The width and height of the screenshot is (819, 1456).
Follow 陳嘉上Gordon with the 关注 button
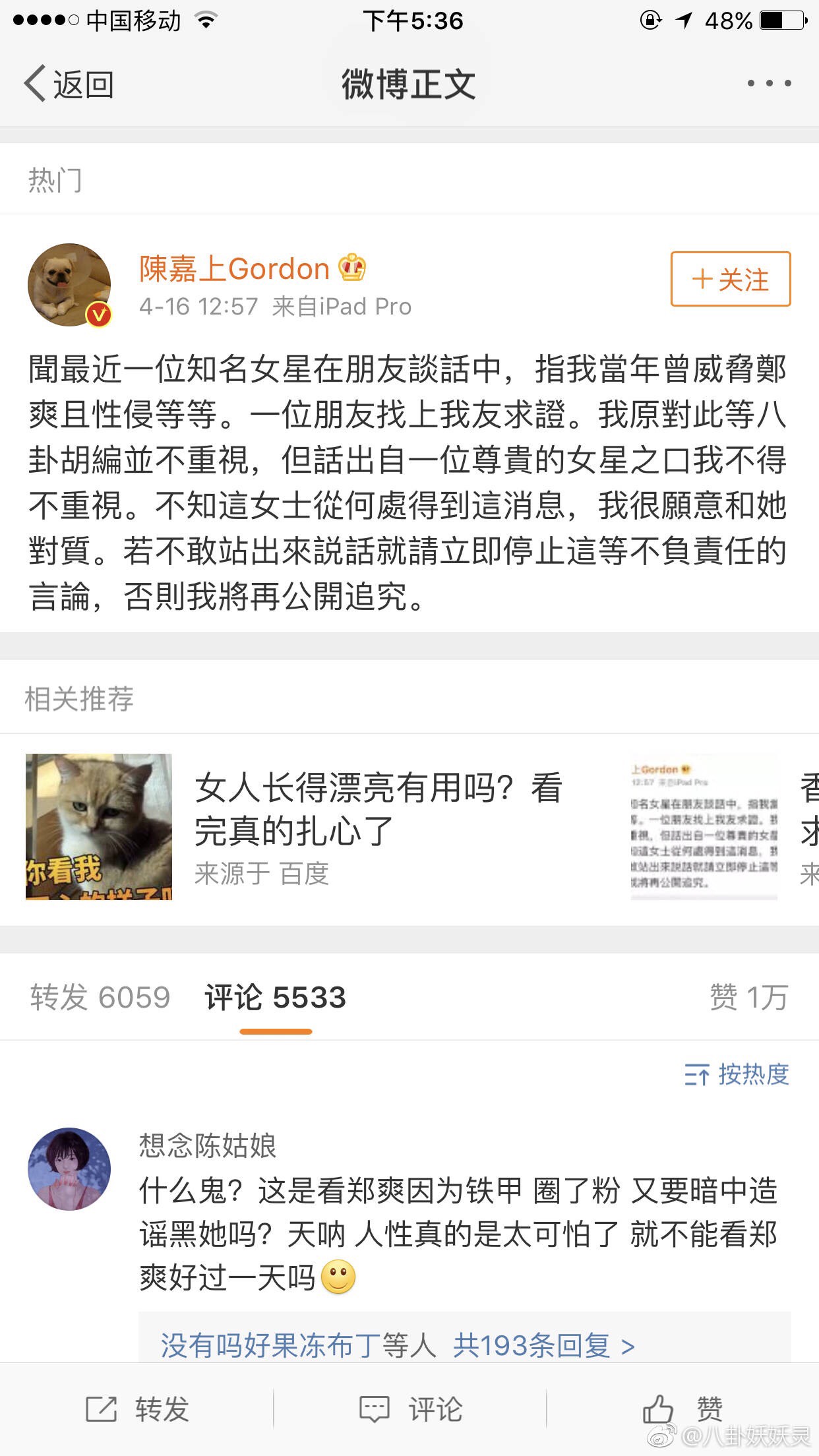click(731, 279)
